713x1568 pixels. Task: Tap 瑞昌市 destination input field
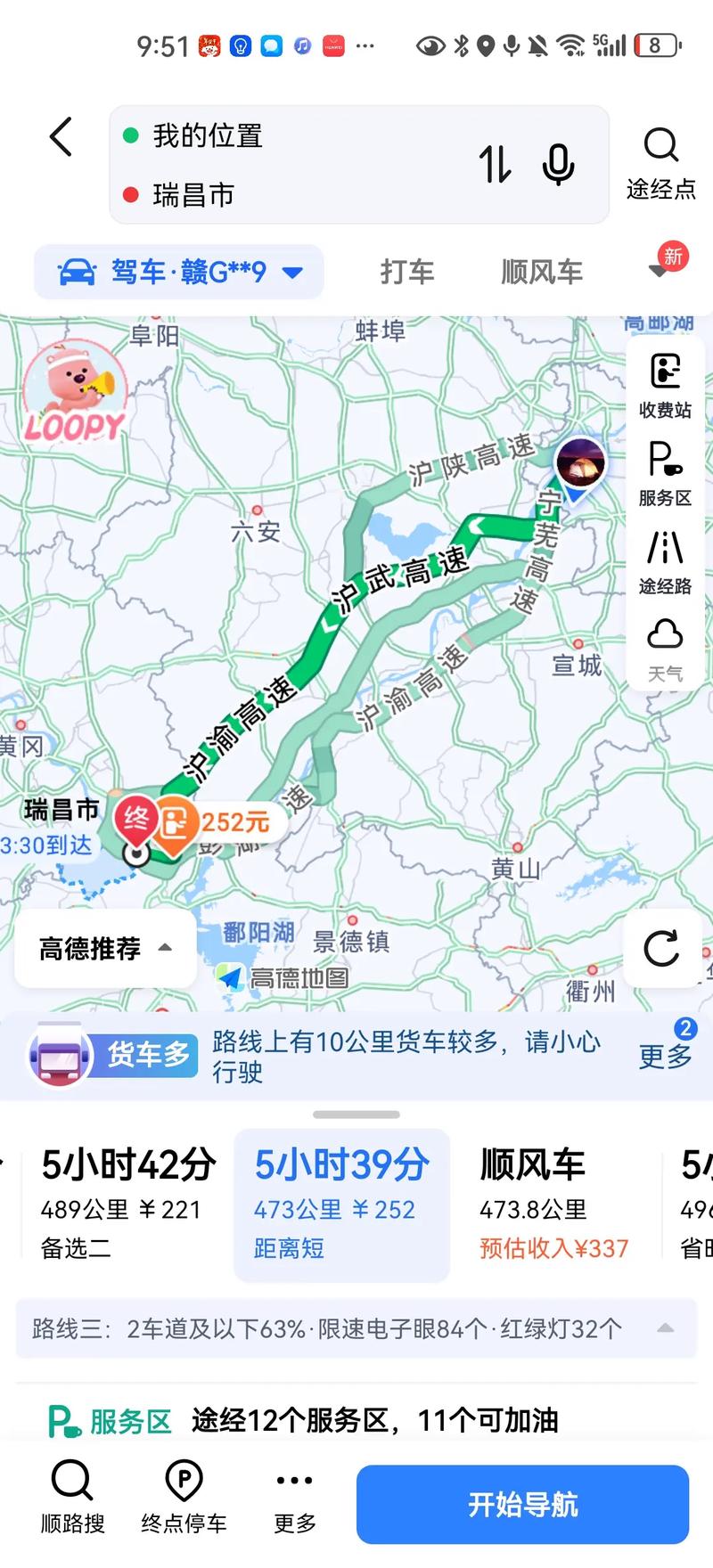(267, 195)
